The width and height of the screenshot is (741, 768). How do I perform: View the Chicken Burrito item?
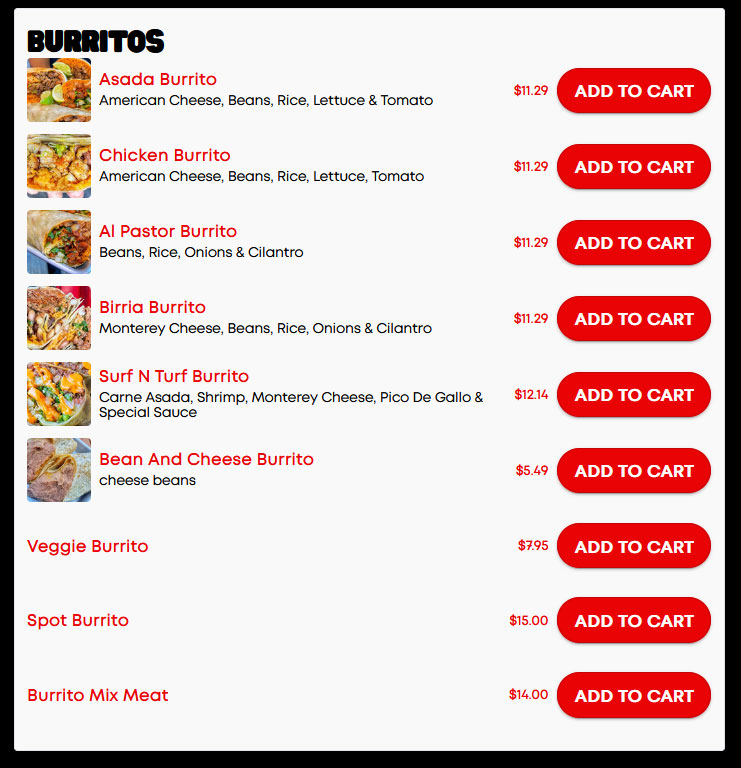tap(165, 156)
